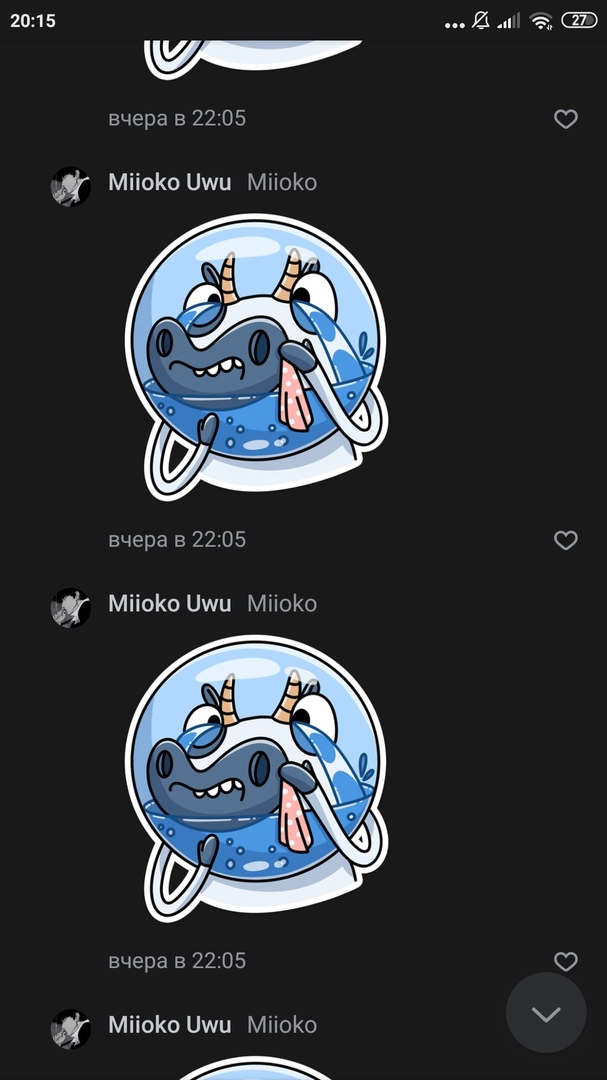The height and width of the screenshot is (1080, 607).
Task: Like the partly cut-off sticker comment above Miioko's
Action: click(566, 119)
